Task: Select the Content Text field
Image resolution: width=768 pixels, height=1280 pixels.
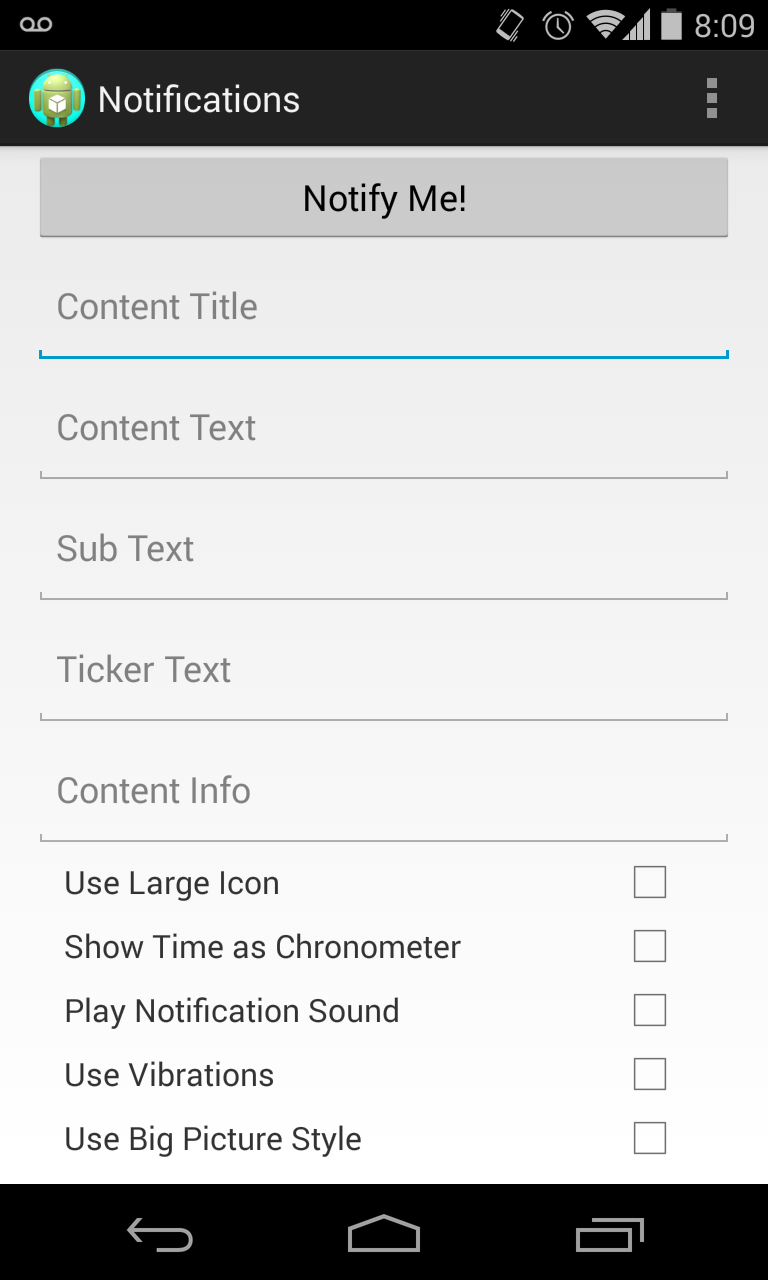Action: [x=383, y=428]
